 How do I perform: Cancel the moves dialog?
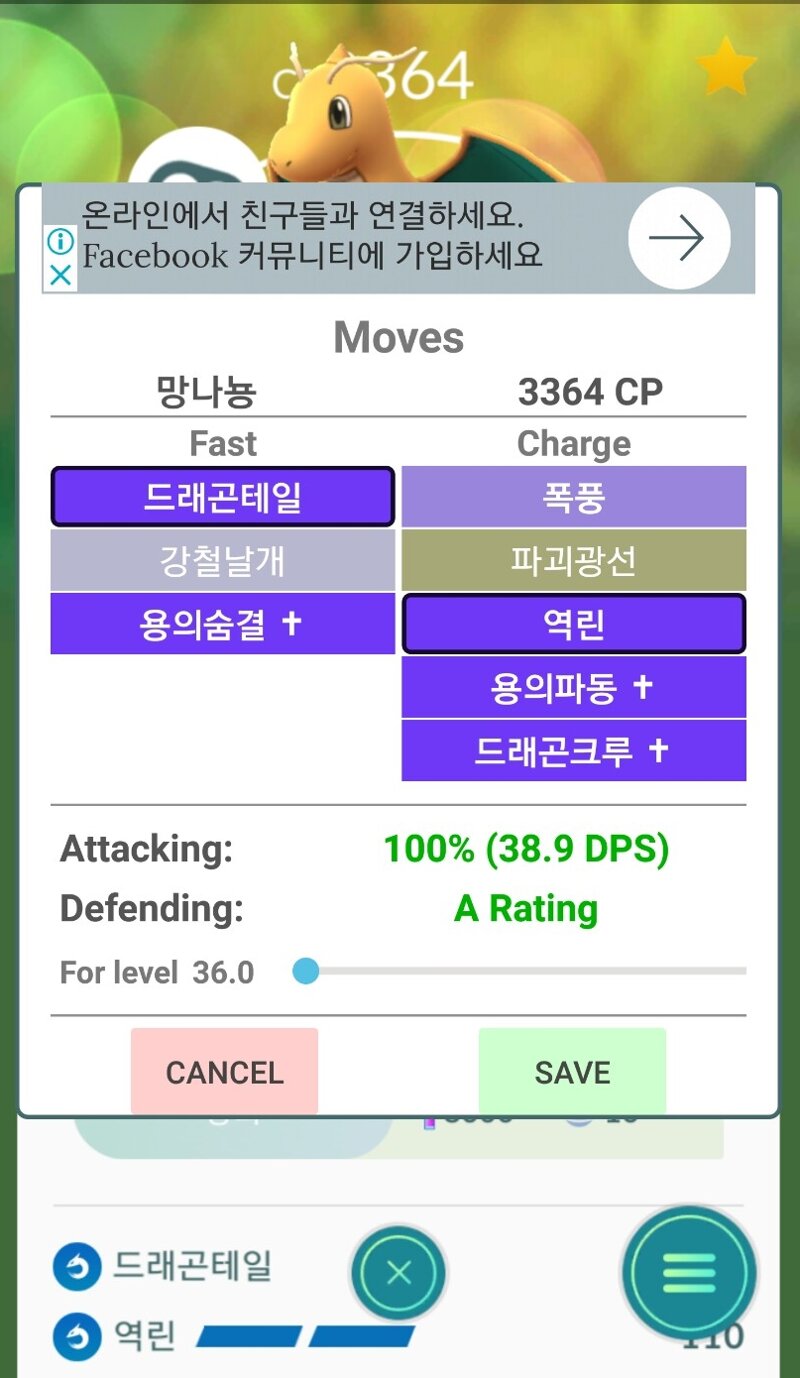click(x=224, y=1071)
